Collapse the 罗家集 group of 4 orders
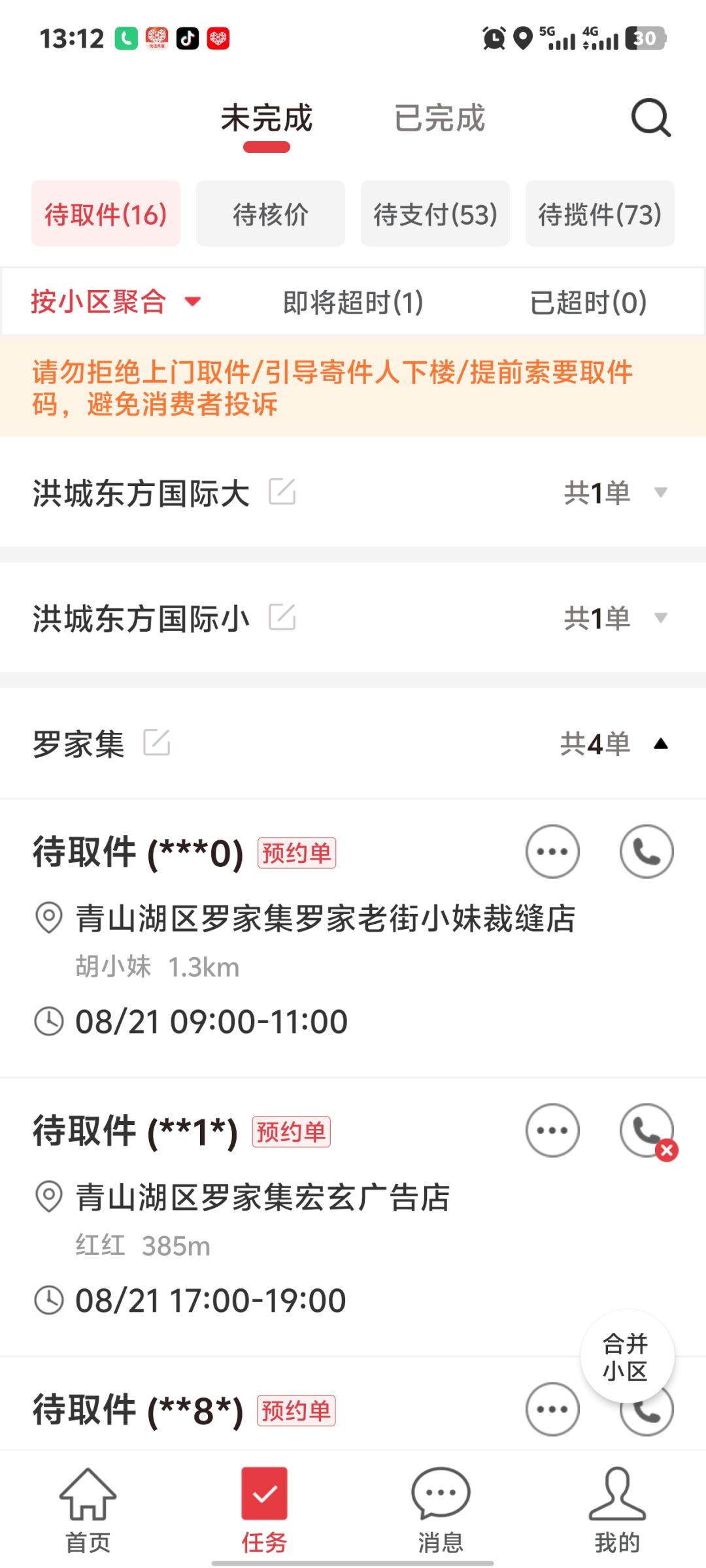706x1568 pixels. 660,743
